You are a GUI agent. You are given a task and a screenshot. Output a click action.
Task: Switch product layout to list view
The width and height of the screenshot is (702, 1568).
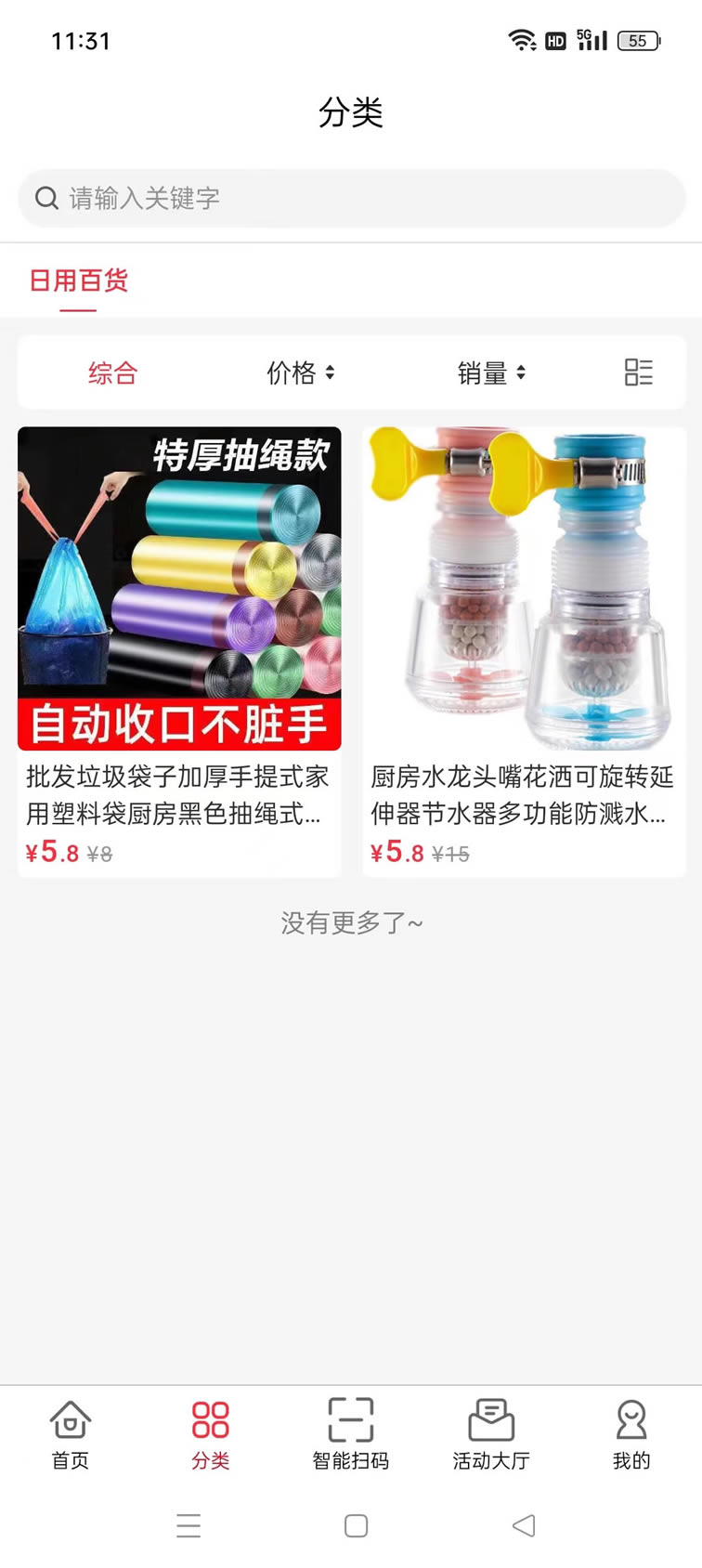(638, 372)
